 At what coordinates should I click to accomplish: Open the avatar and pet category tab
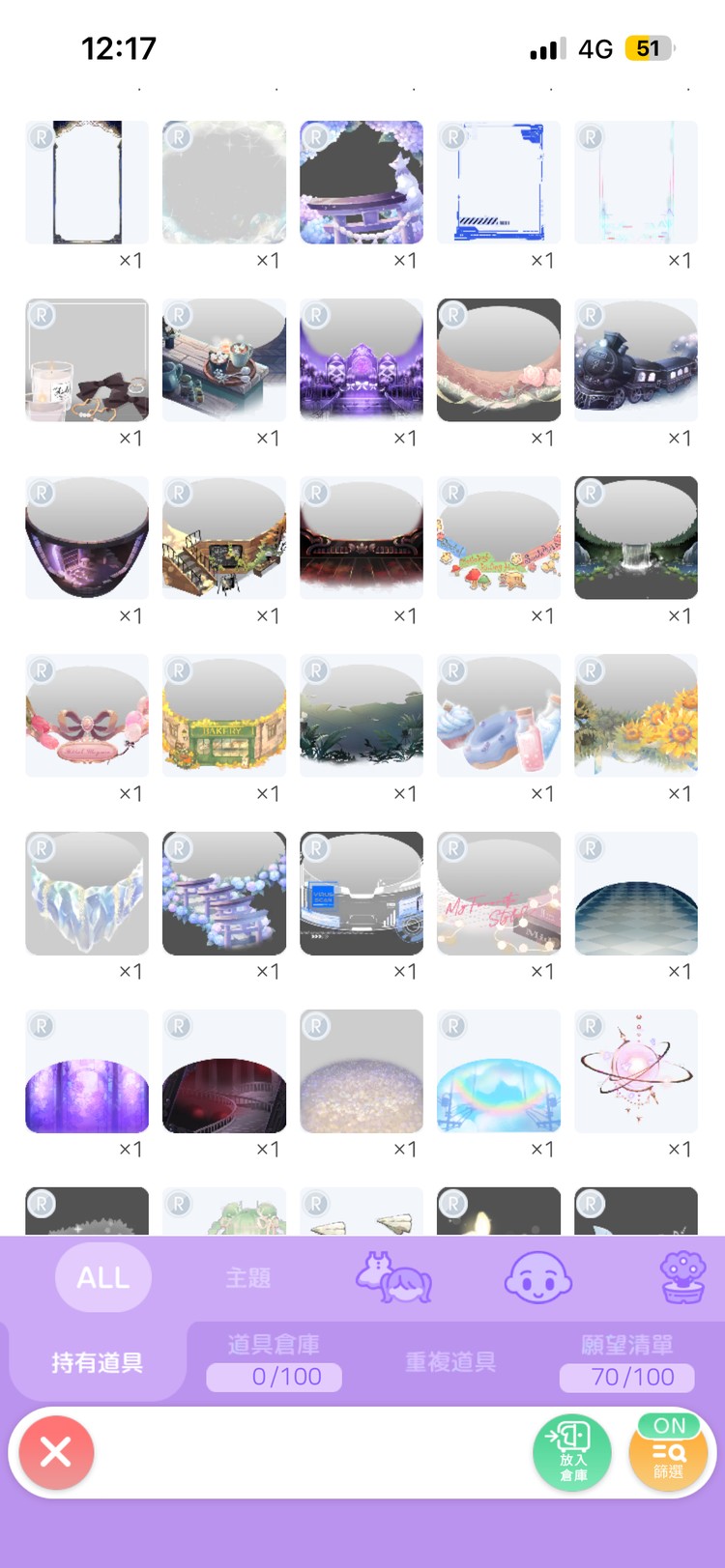(x=393, y=1277)
